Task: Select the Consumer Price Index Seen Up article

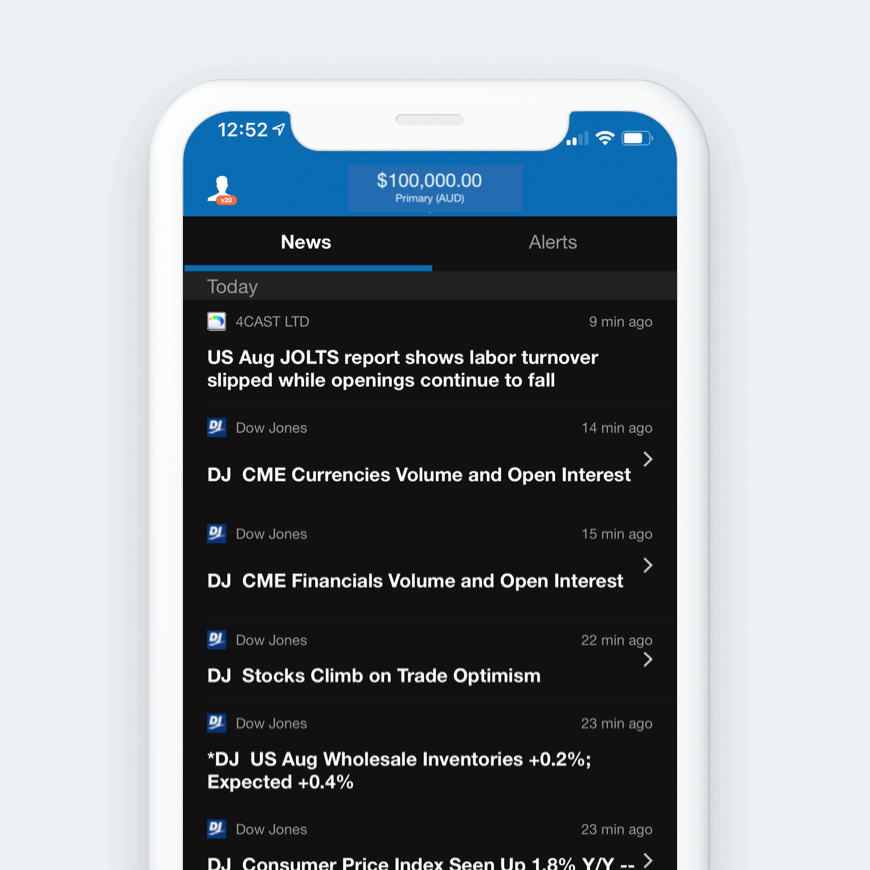Action: 420,861
